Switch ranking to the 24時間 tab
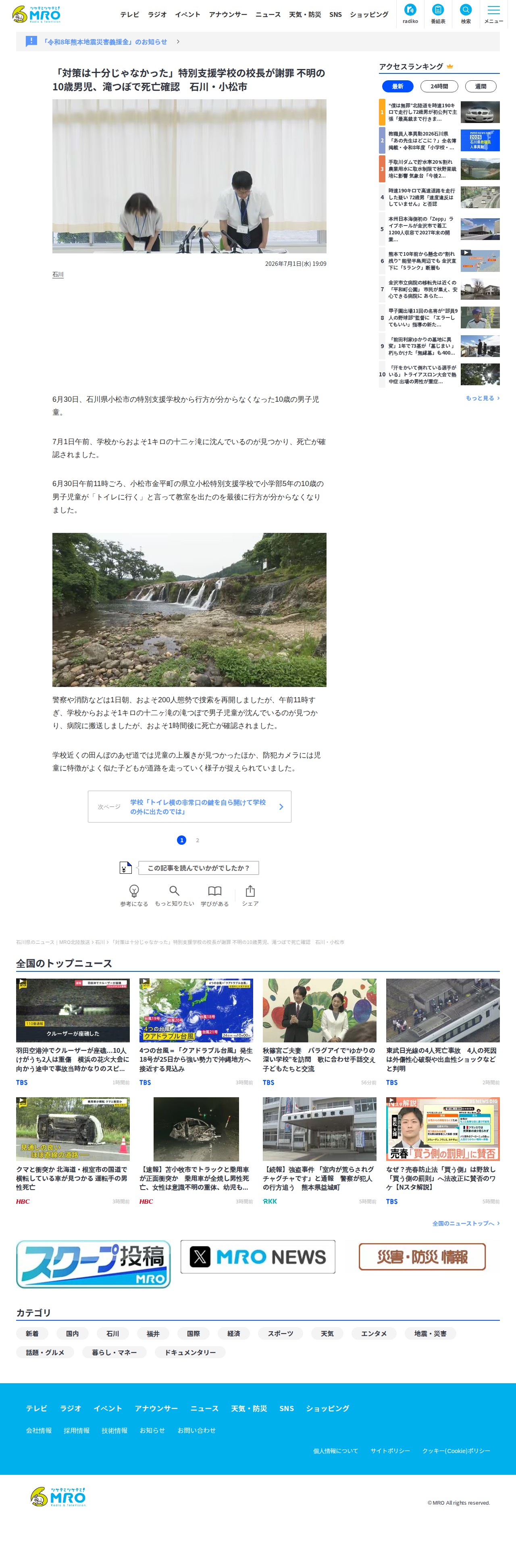The height and width of the screenshot is (1568, 516). 439,86
